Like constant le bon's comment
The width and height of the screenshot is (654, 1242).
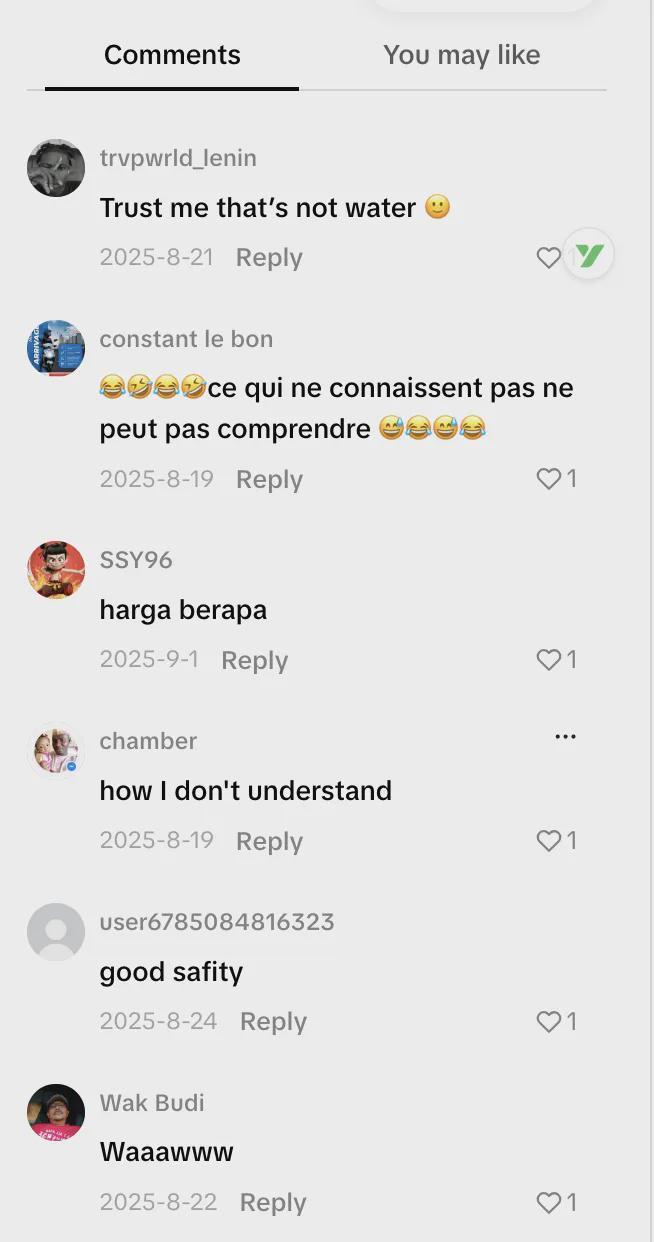click(549, 479)
